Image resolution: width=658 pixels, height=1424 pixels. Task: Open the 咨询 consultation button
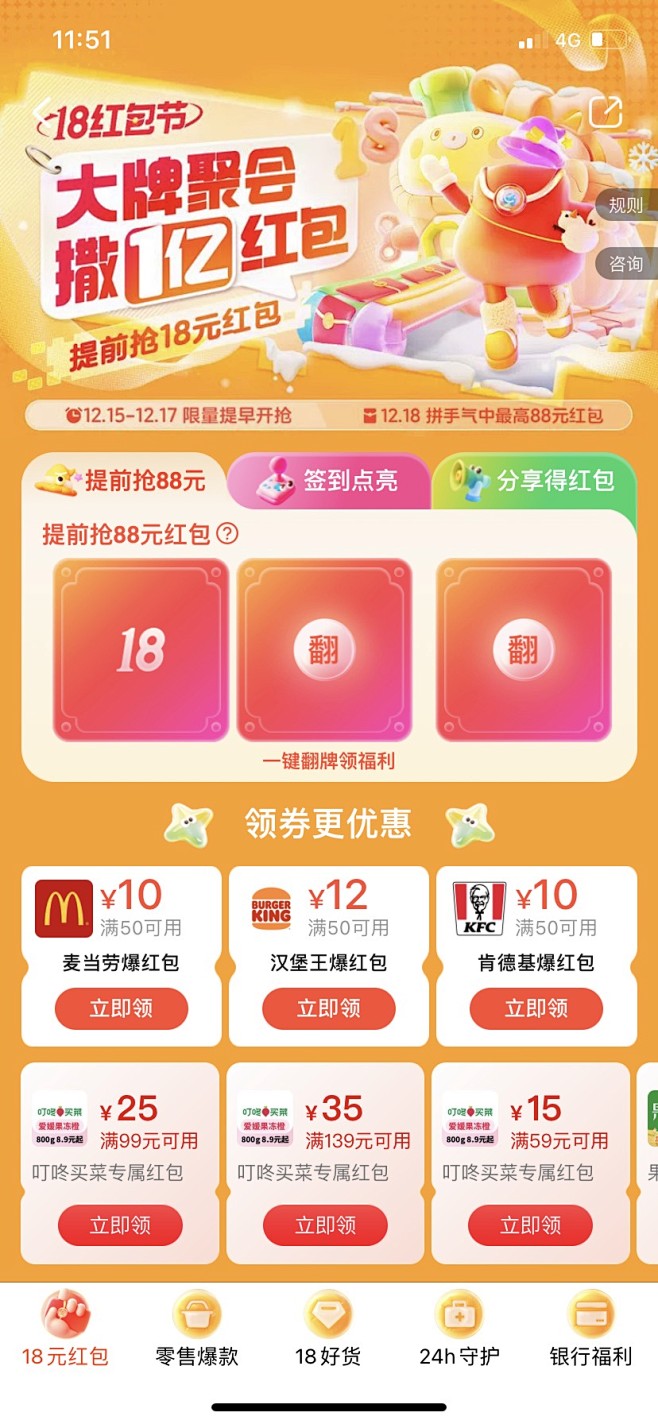(627, 264)
